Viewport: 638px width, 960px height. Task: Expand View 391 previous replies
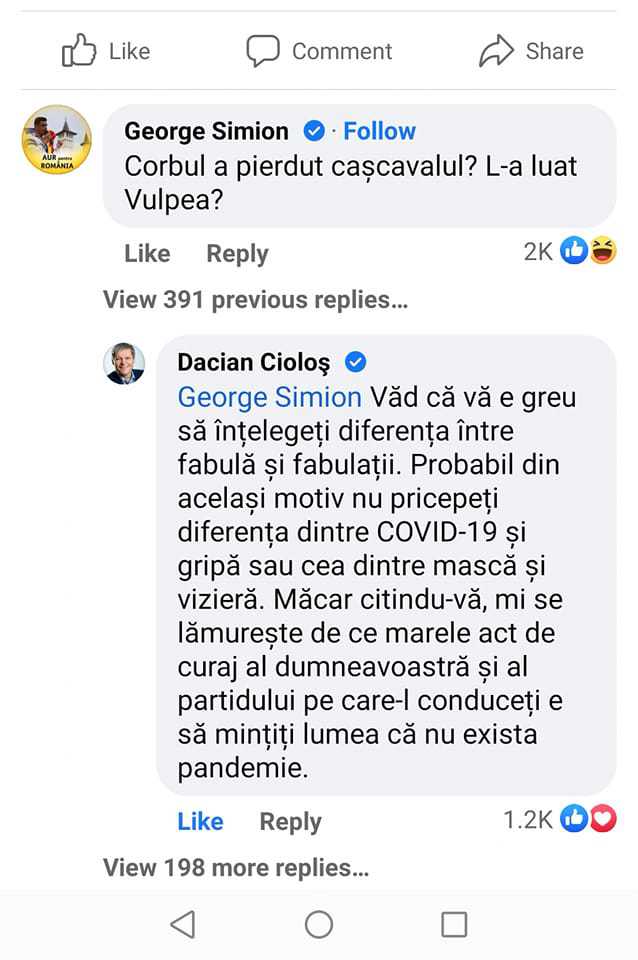(x=255, y=299)
